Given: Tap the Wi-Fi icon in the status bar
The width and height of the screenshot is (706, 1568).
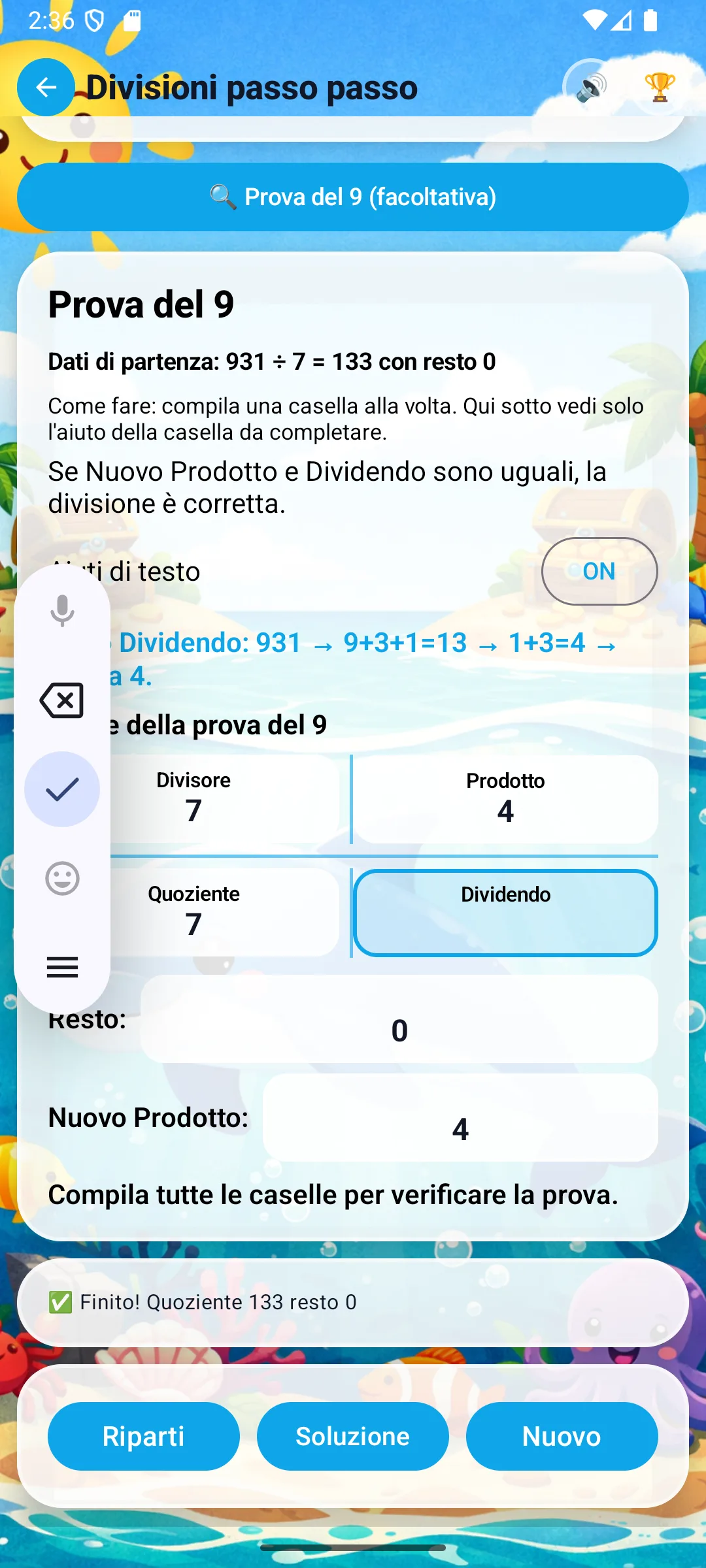Looking at the screenshot, I should 595,22.
